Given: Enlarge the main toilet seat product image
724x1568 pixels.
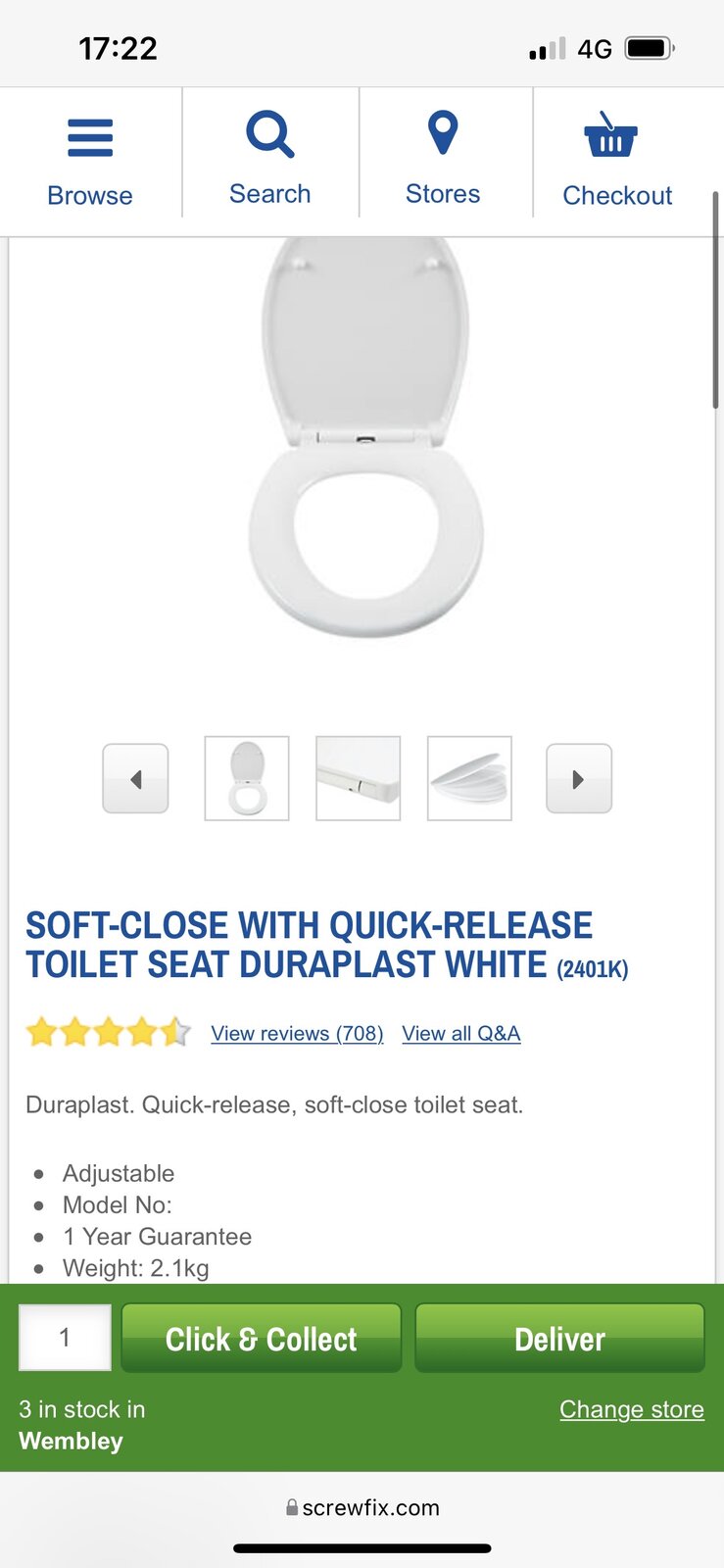Looking at the screenshot, I should point(364,441).
